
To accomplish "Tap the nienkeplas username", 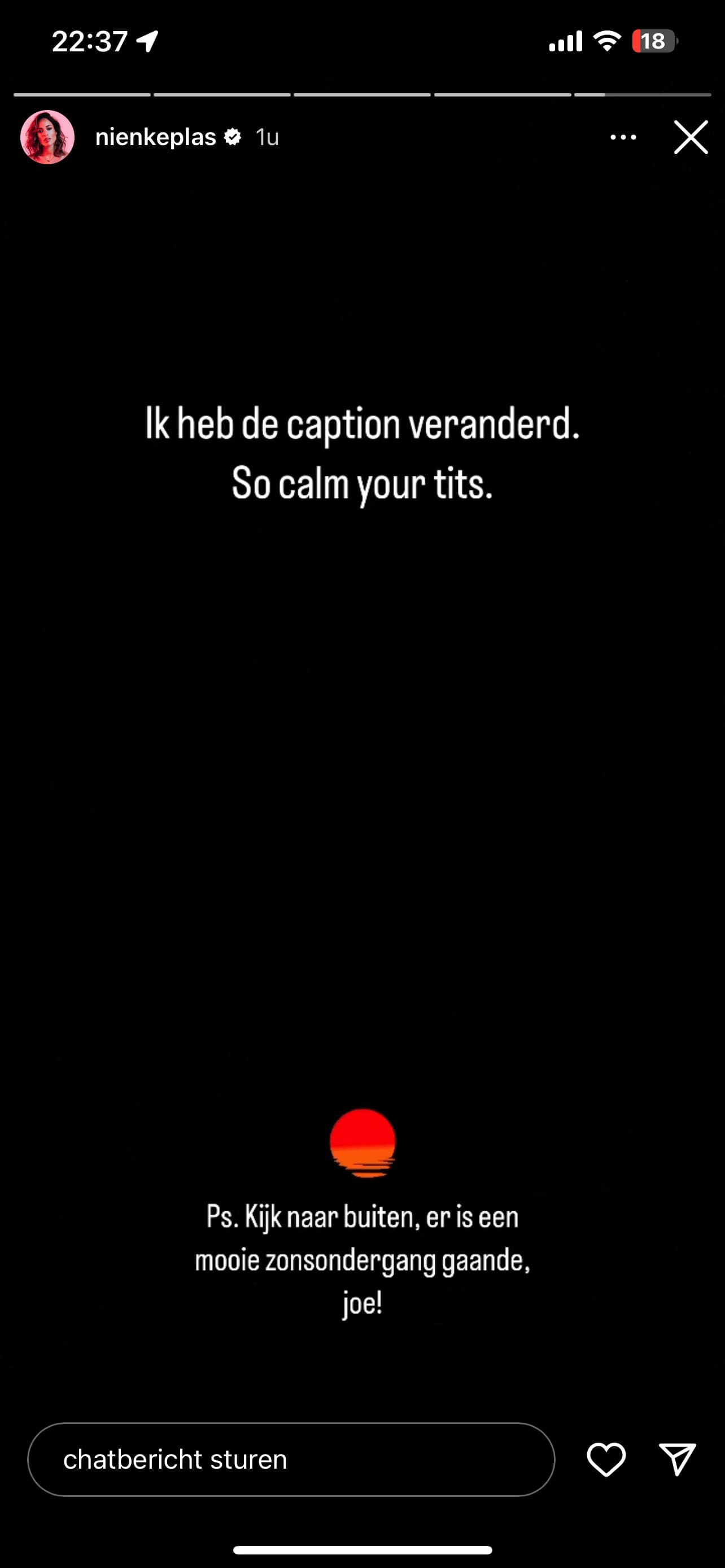I will click(156, 137).
